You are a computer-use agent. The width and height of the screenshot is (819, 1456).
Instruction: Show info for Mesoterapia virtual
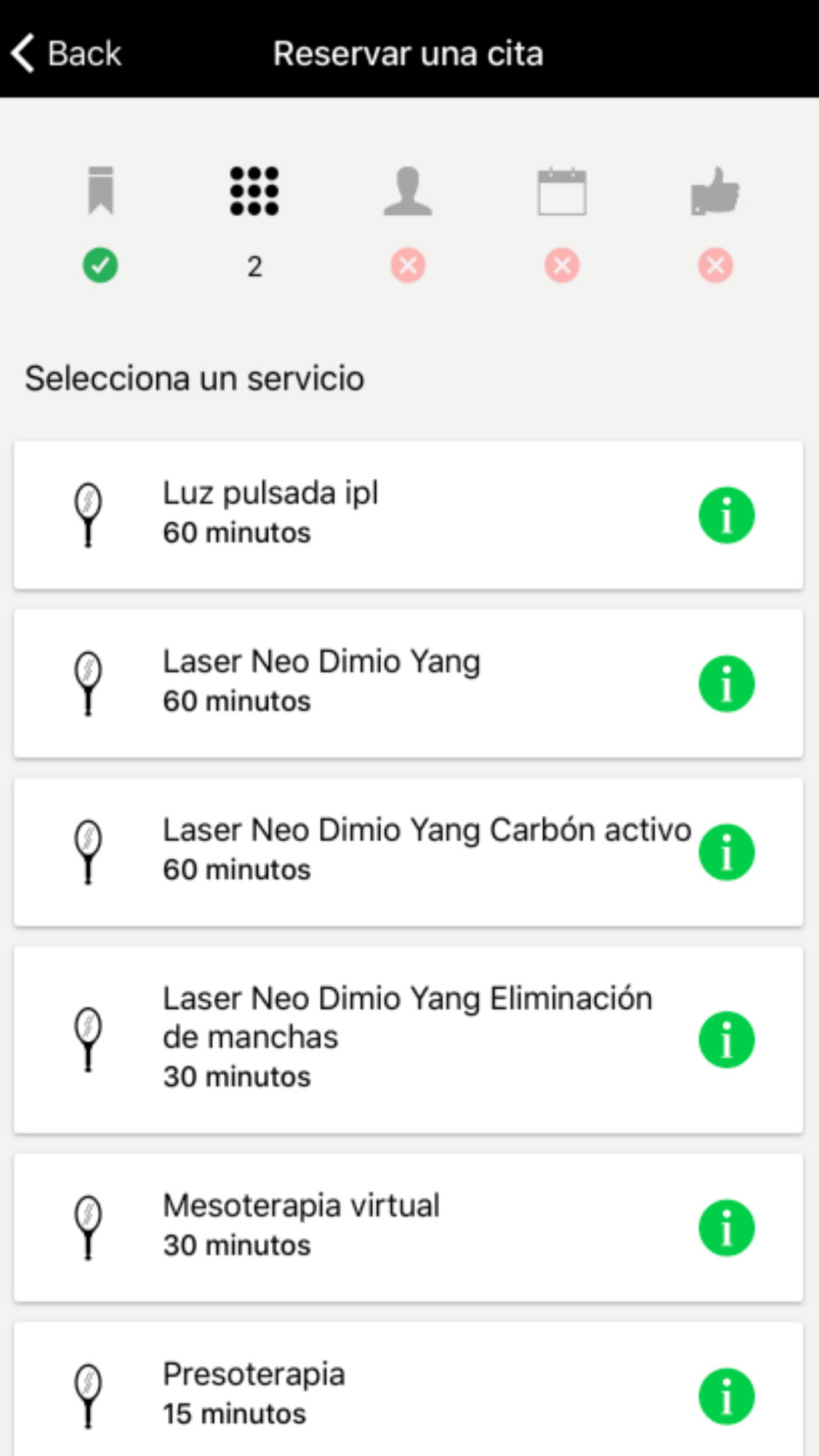[726, 1228]
